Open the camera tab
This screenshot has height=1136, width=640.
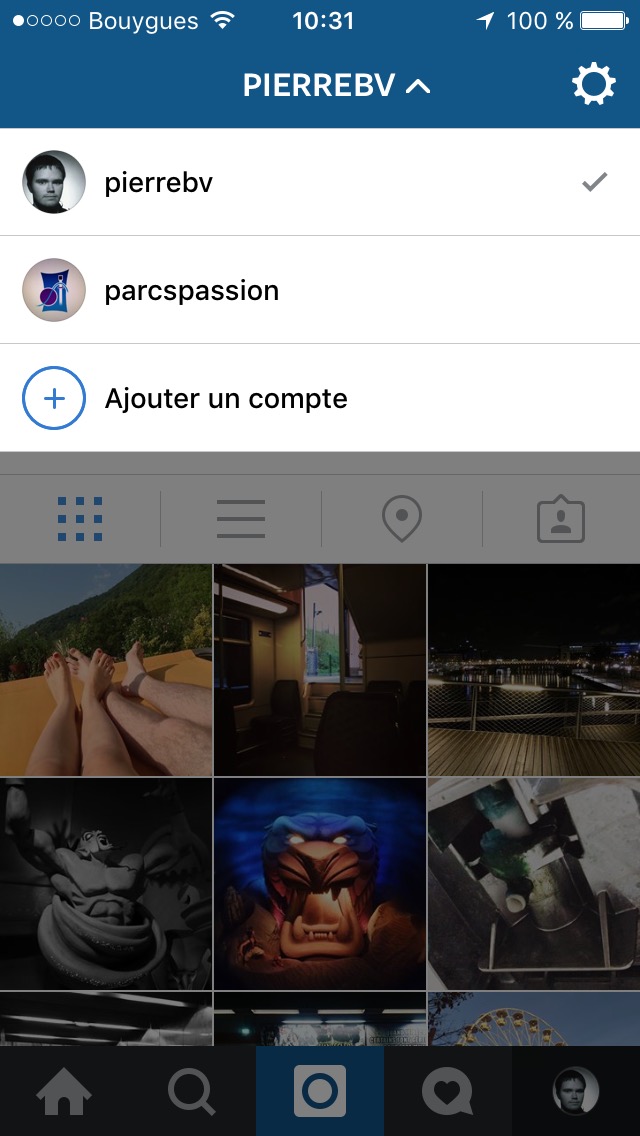pyautogui.click(x=320, y=1091)
